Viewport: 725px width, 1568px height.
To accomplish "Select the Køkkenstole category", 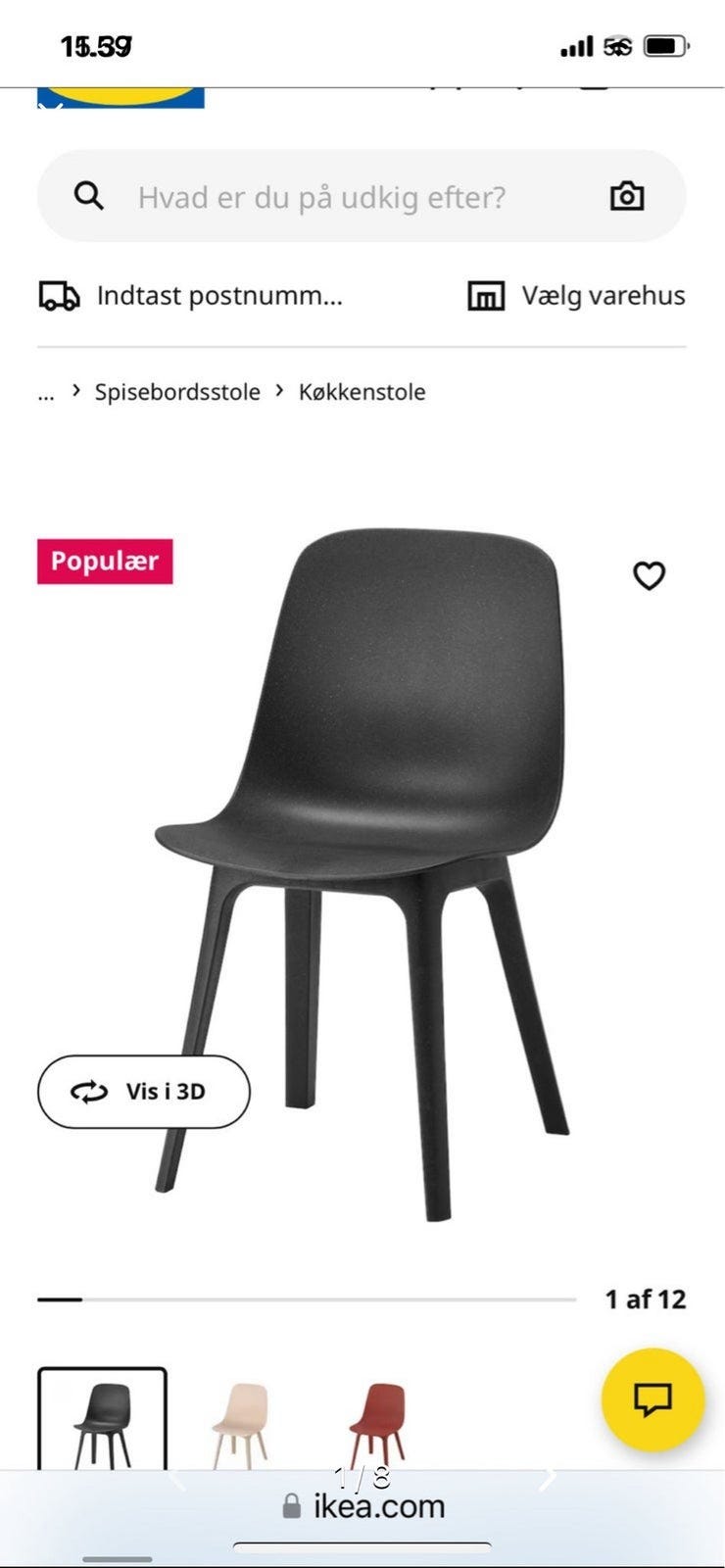I will point(362,391).
